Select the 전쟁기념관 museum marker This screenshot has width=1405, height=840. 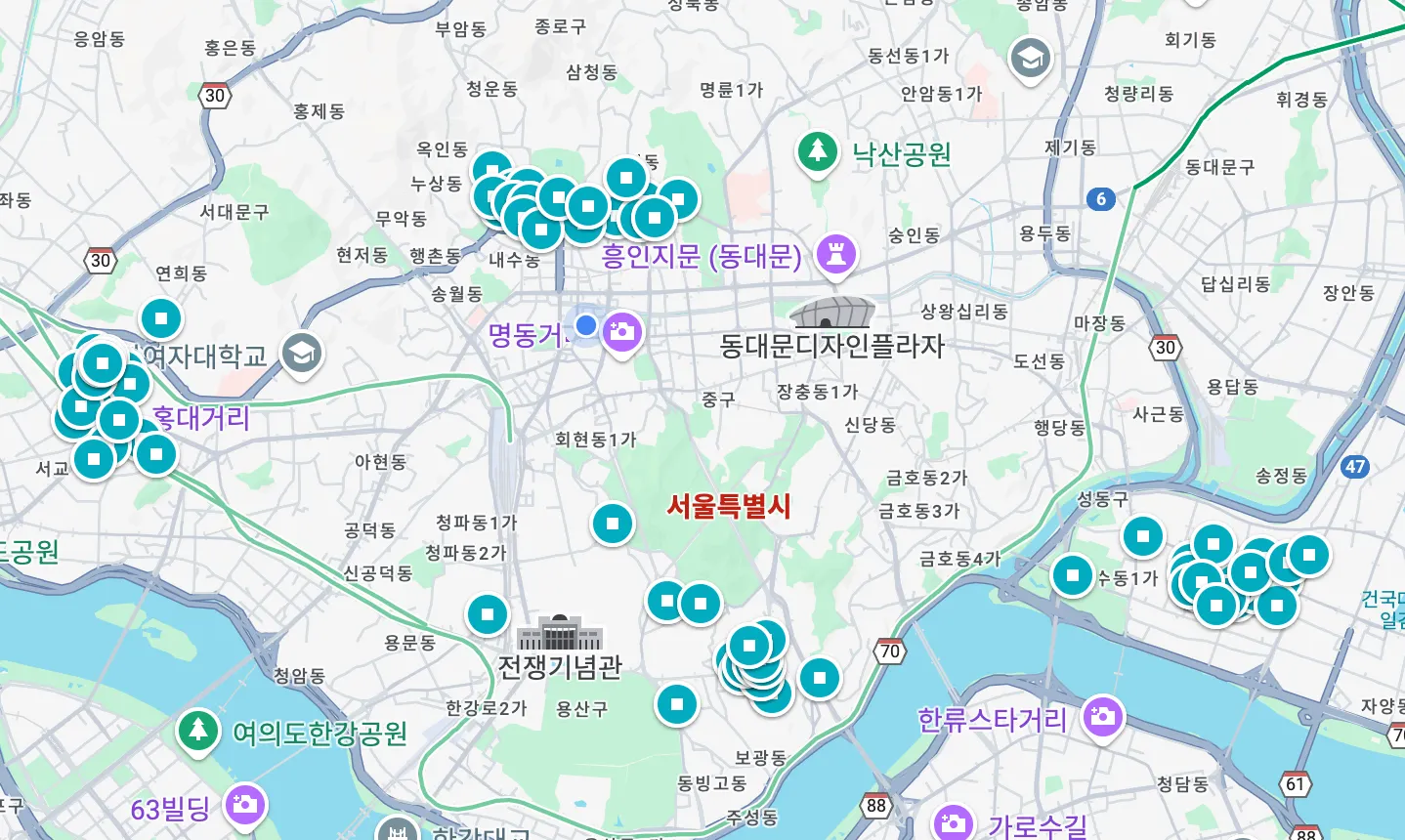[559, 635]
